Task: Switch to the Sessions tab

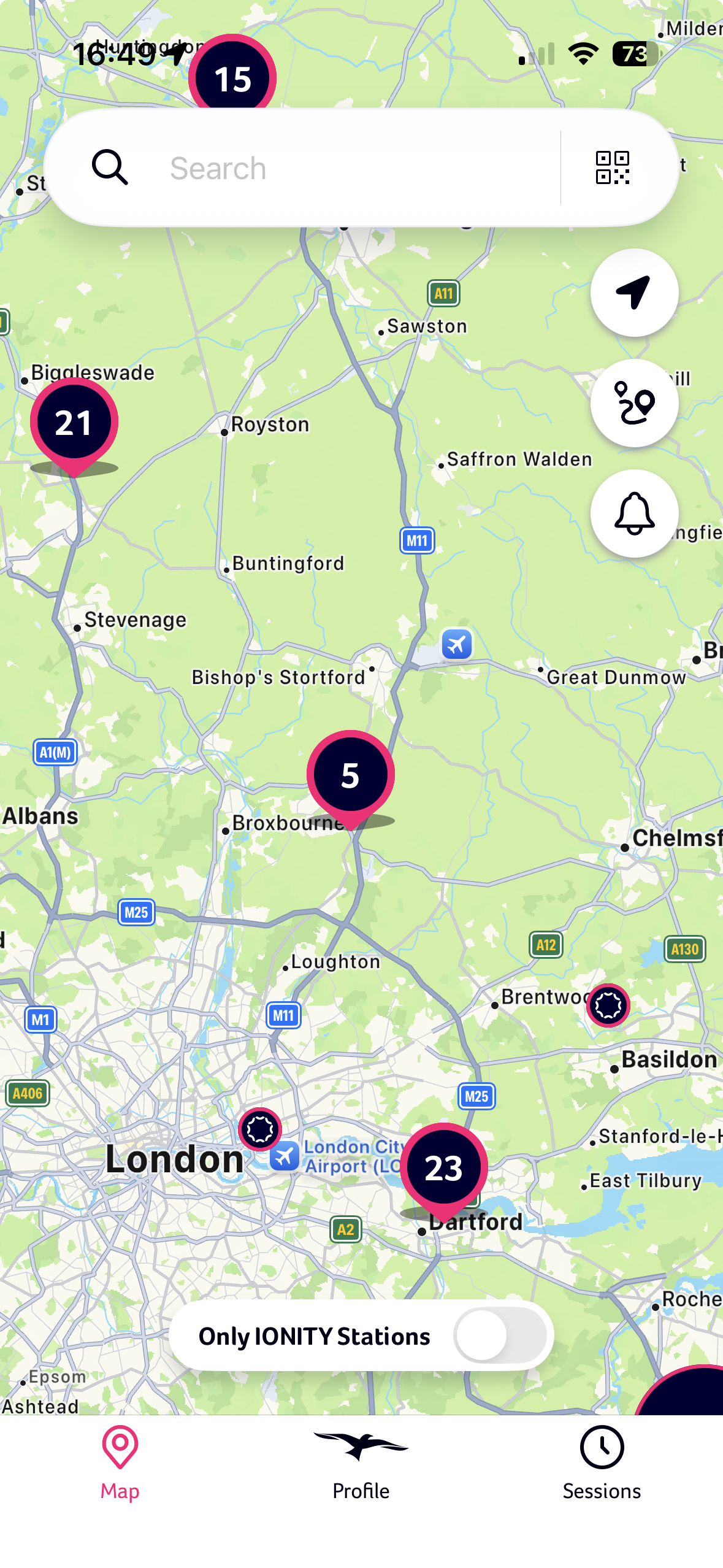Action: coord(602,1464)
